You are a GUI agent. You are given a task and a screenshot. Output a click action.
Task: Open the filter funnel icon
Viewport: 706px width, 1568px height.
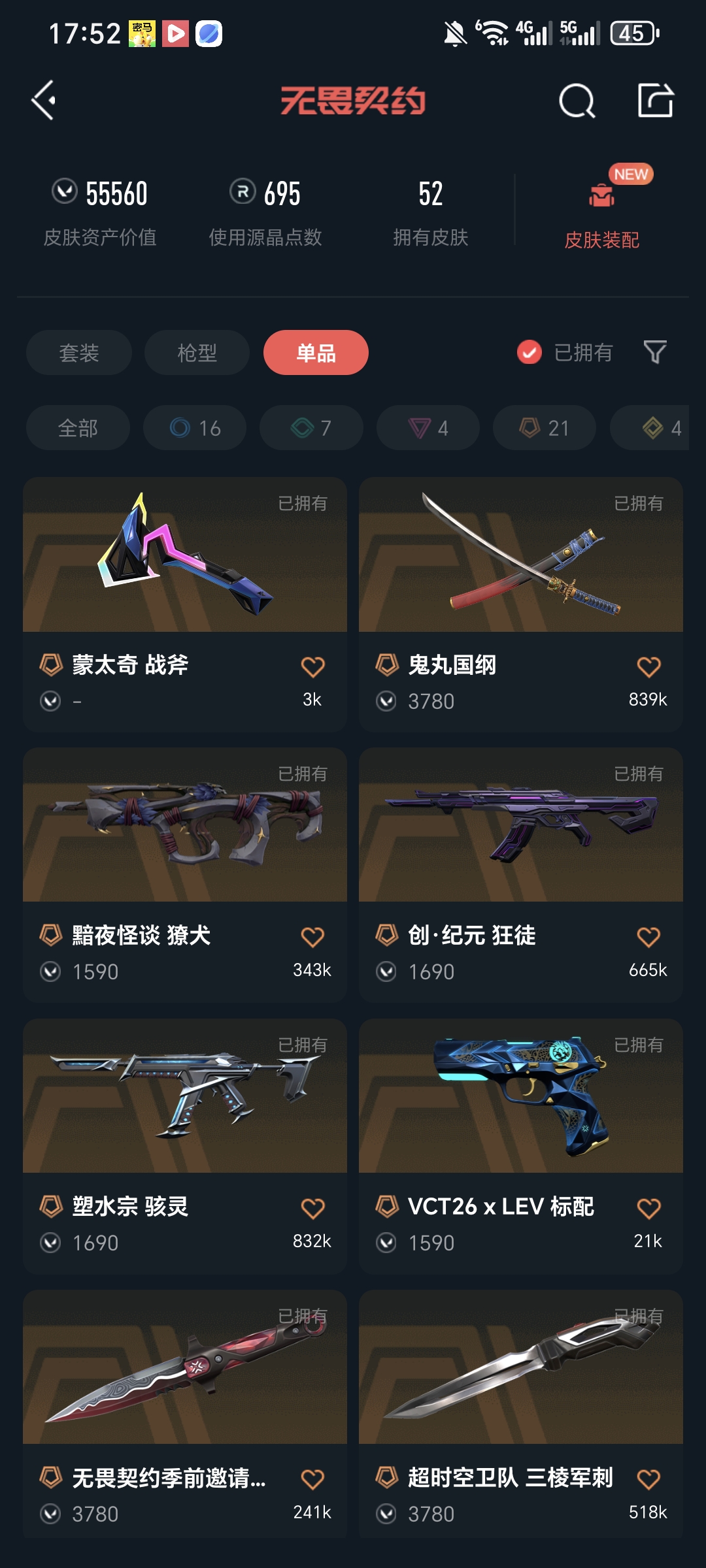[x=654, y=353]
